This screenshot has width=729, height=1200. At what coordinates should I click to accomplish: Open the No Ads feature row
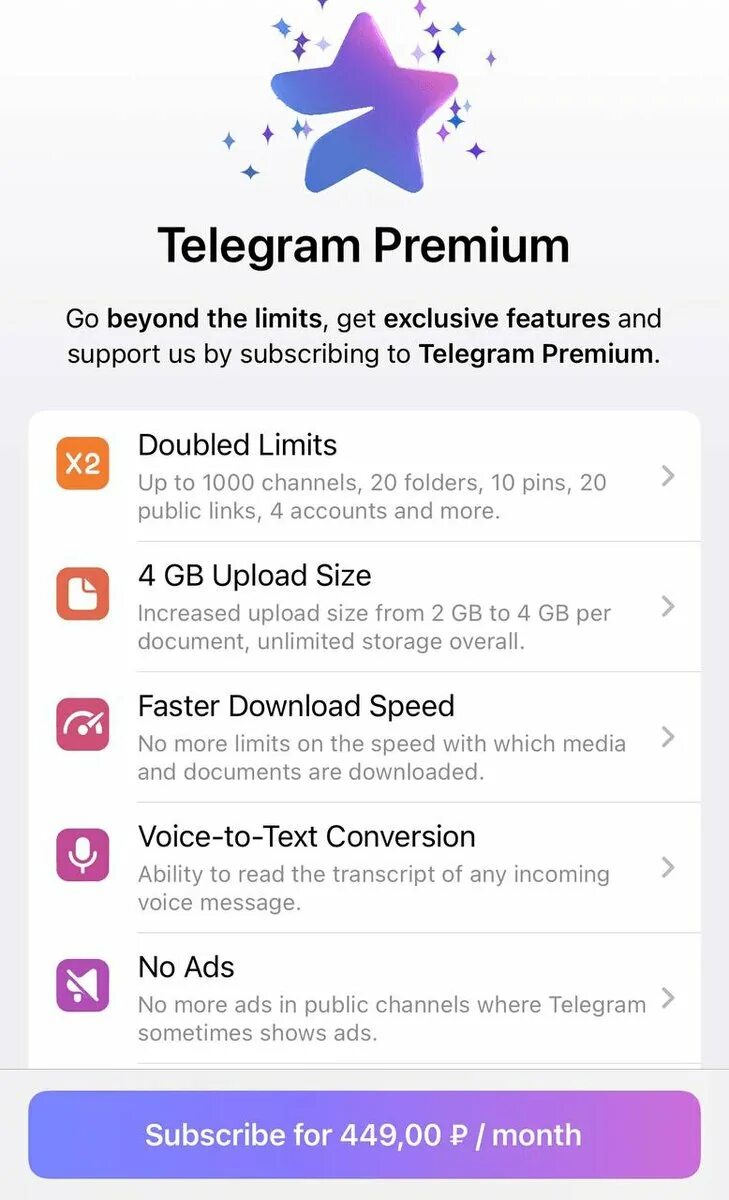364,998
